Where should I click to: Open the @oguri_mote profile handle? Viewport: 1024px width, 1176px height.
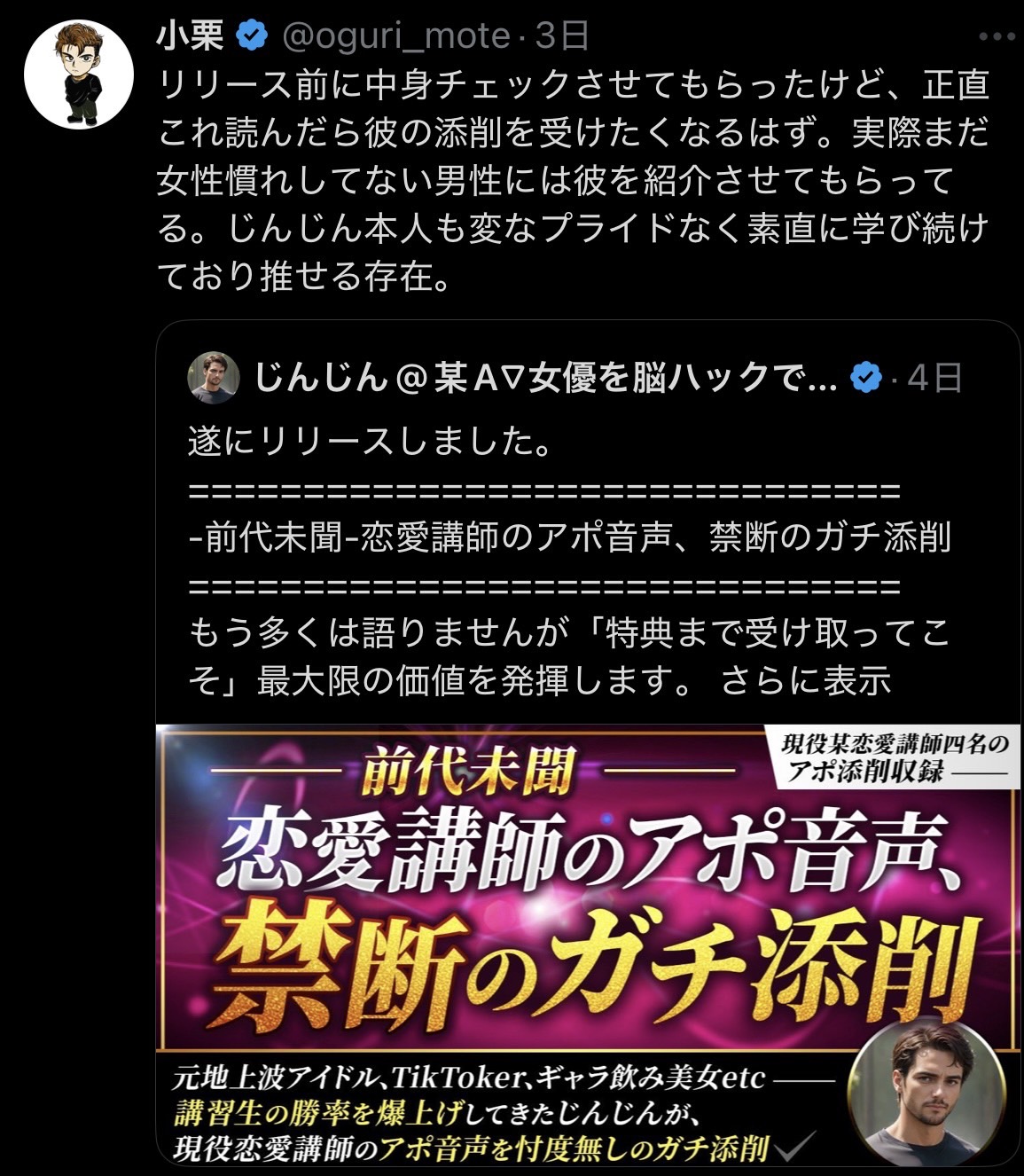[x=395, y=36]
